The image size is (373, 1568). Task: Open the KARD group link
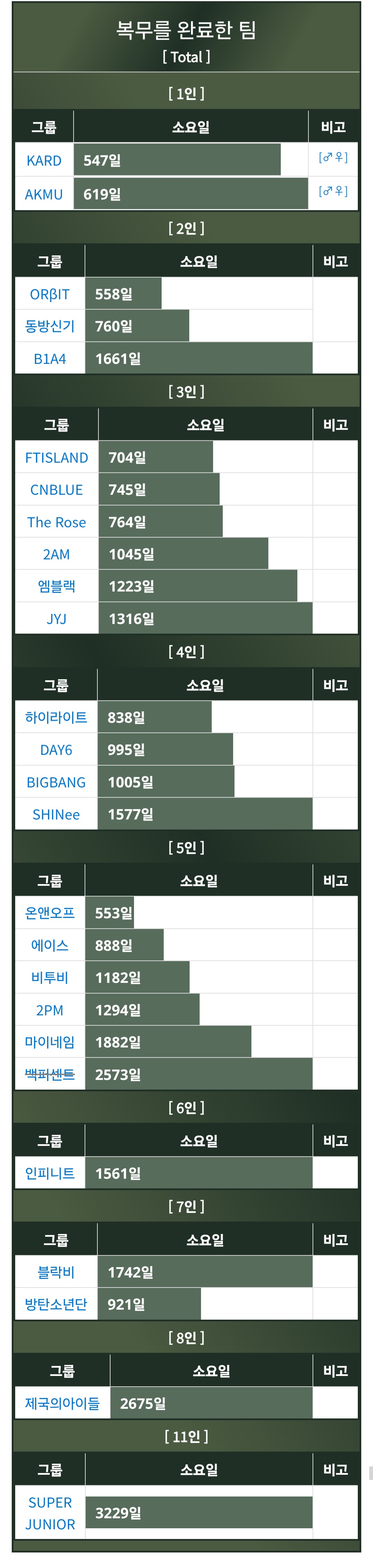pyautogui.click(x=44, y=161)
